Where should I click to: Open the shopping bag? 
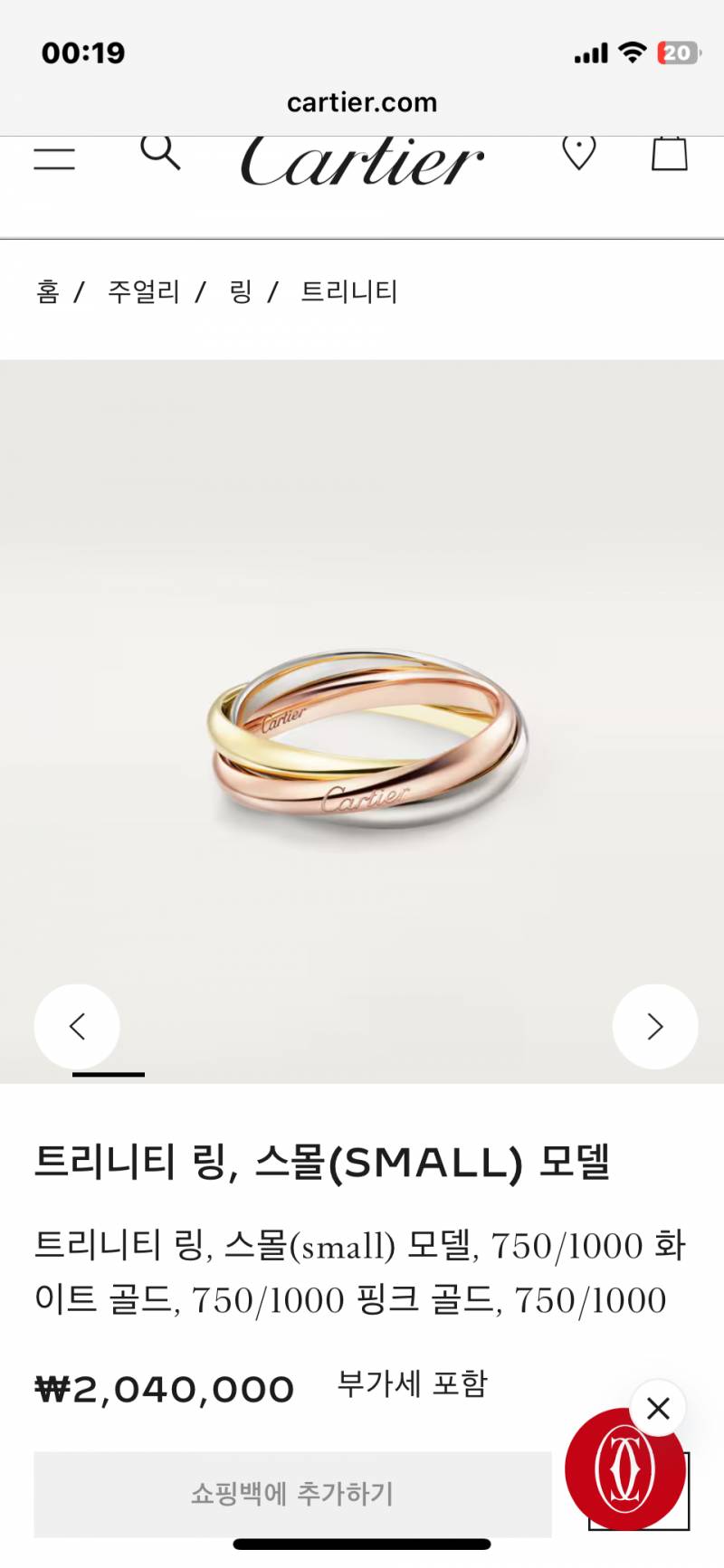coord(670,154)
